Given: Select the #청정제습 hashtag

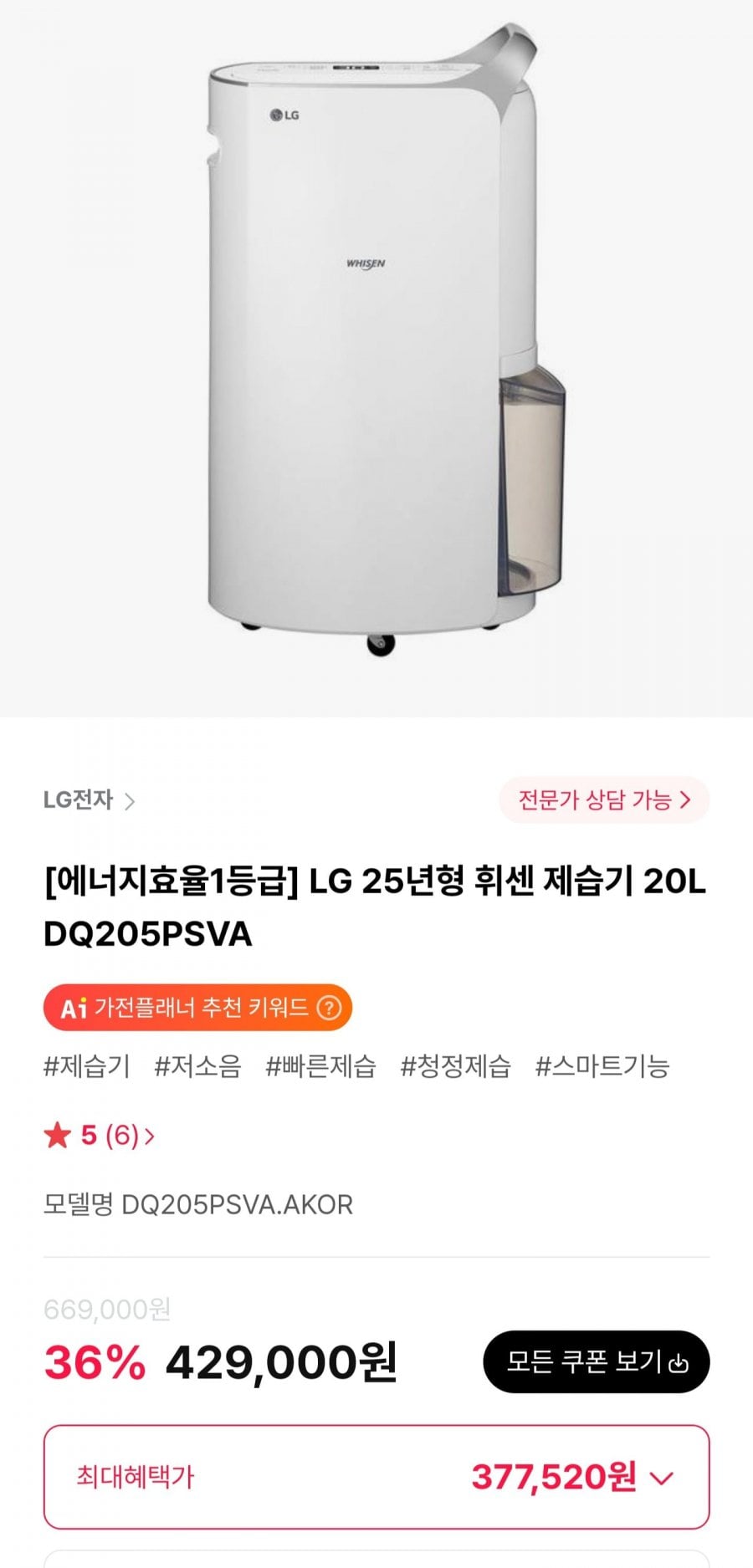Looking at the screenshot, I should click(455, 1066).
